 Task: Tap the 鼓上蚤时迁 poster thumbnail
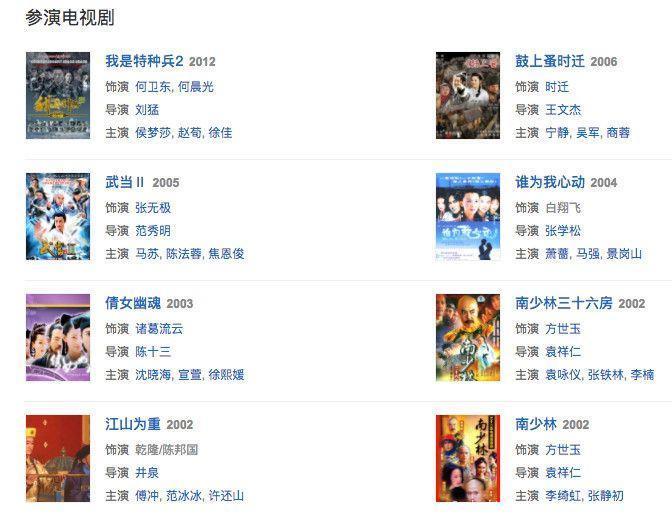coord(467,95)
